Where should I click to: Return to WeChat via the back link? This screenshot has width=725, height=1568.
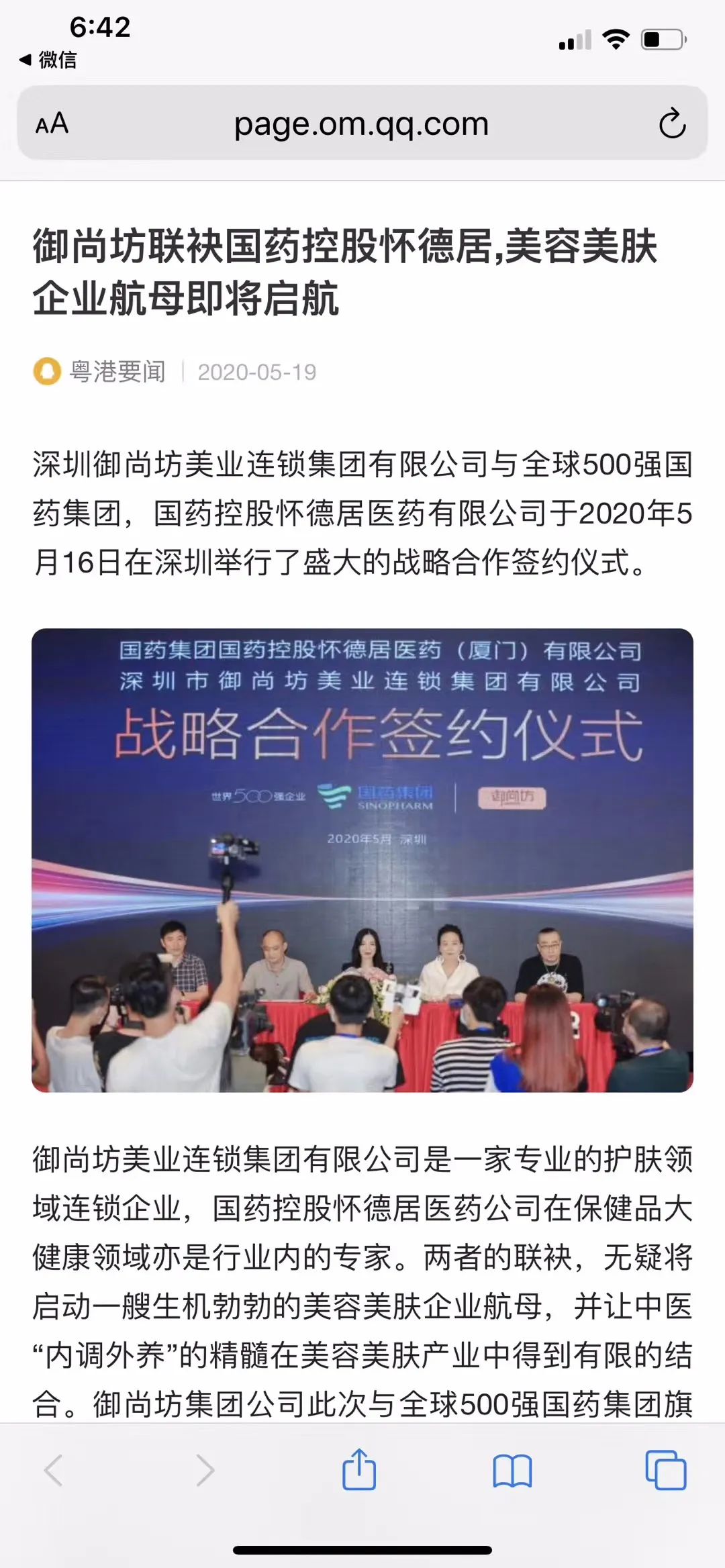pos(48,60)
